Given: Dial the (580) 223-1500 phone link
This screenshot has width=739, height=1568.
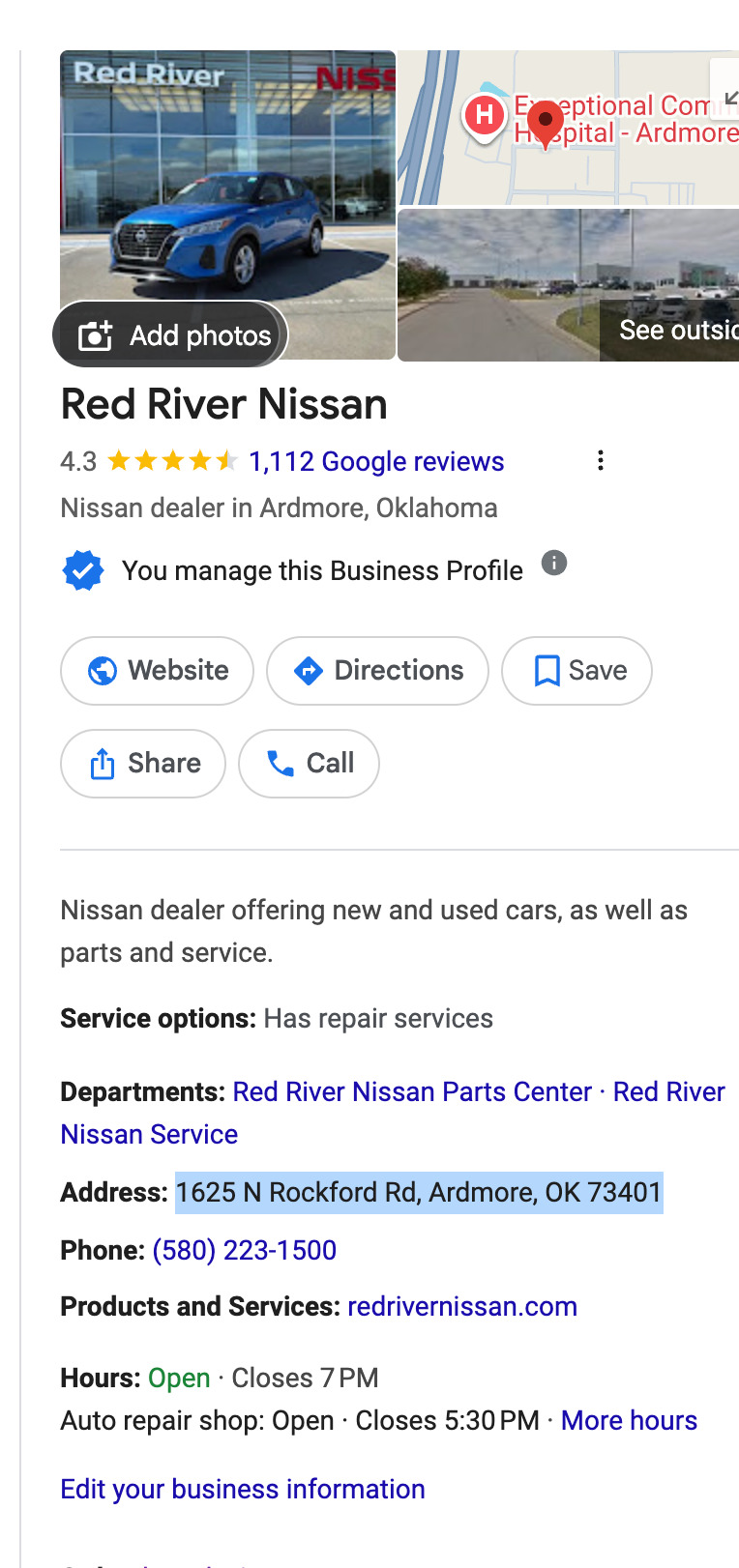Looking at the screenshot, I should [245, 1250].
